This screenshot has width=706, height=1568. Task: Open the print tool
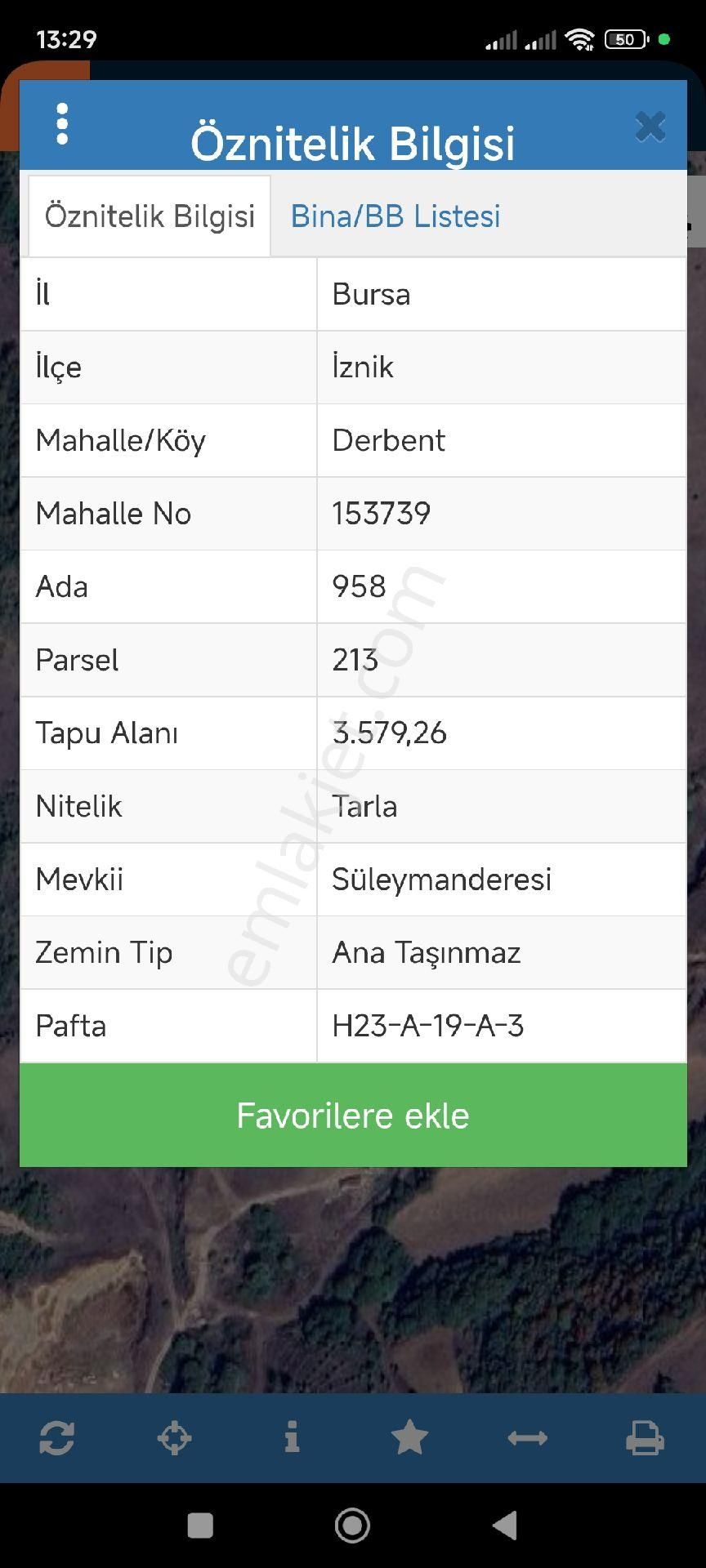pos(646,1437)
